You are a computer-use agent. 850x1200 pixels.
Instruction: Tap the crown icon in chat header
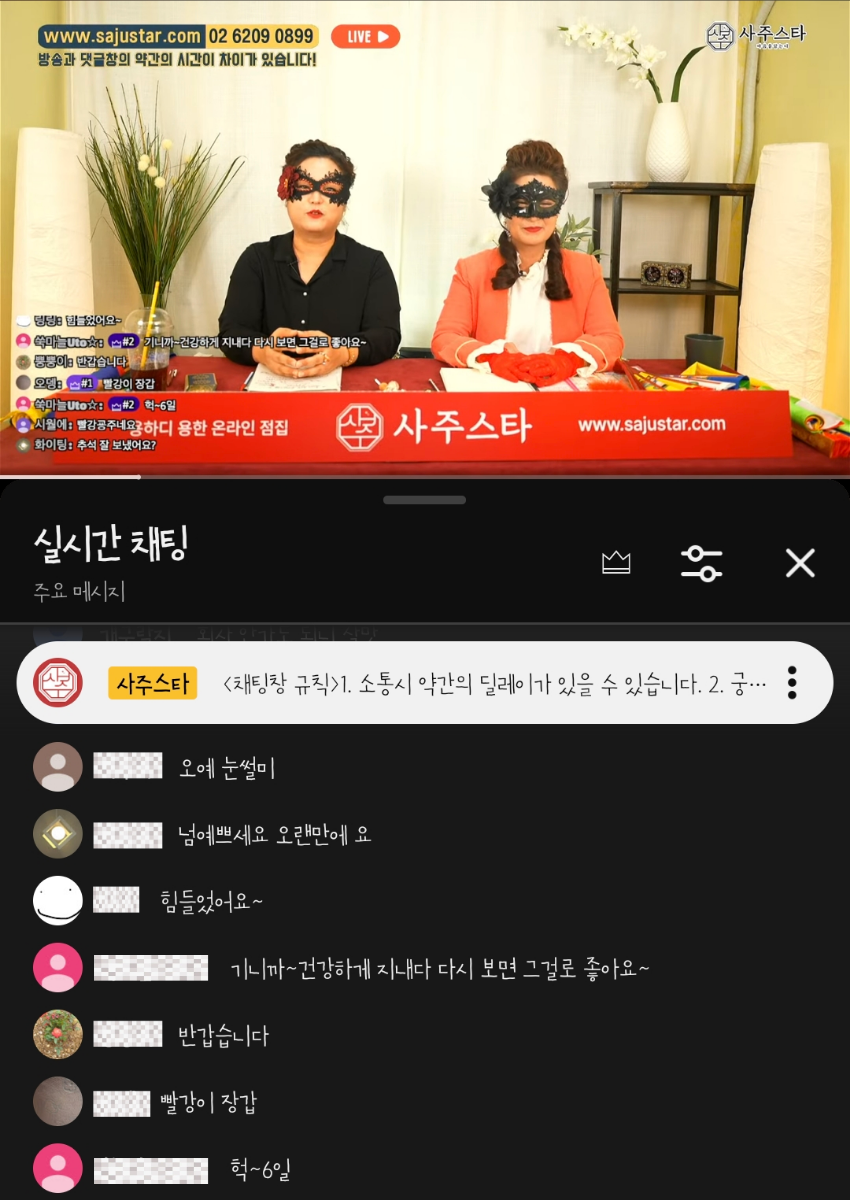click(616, 563)
